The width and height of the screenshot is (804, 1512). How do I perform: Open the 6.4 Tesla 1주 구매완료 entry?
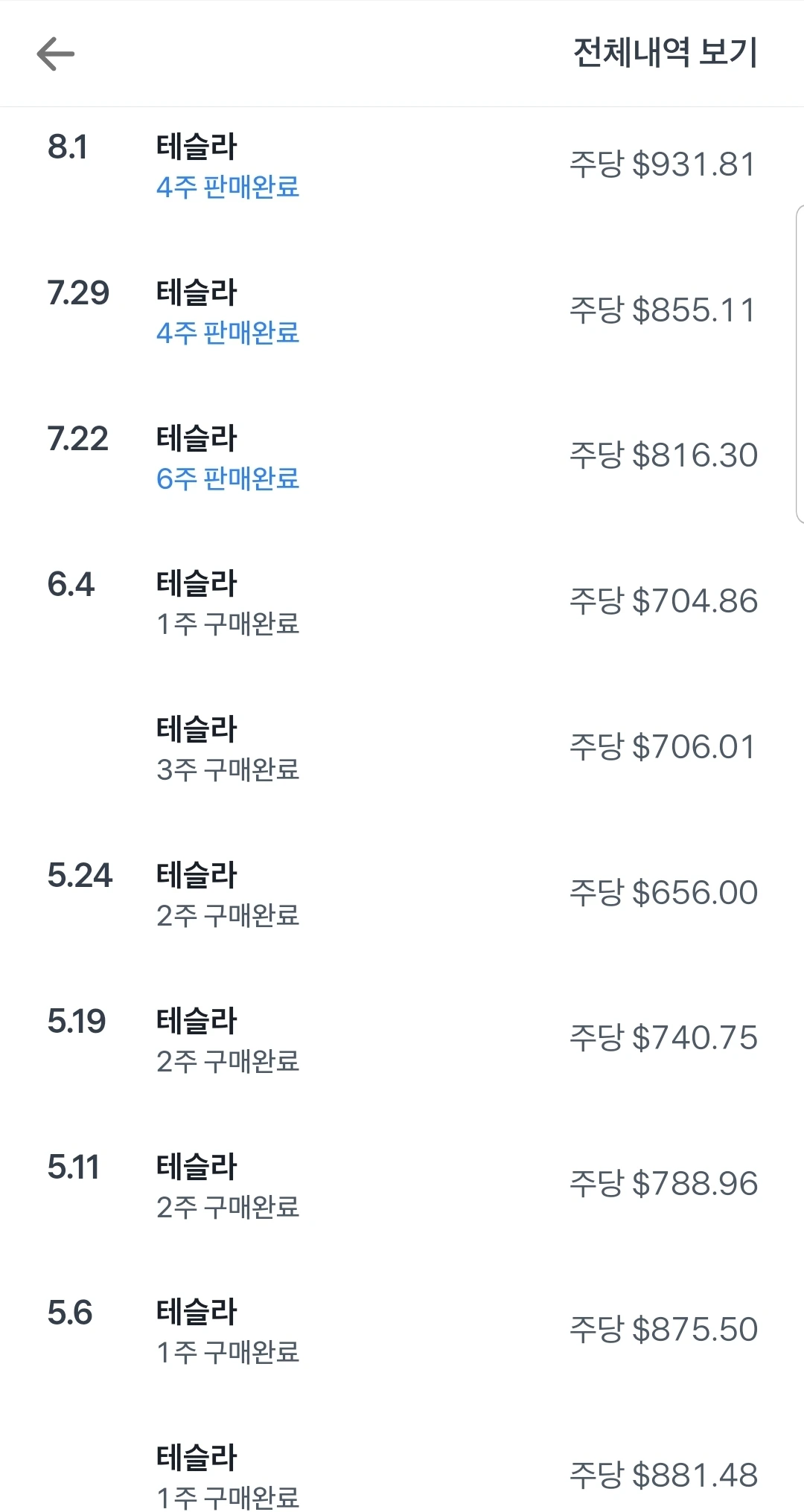(x=402, y=603)
